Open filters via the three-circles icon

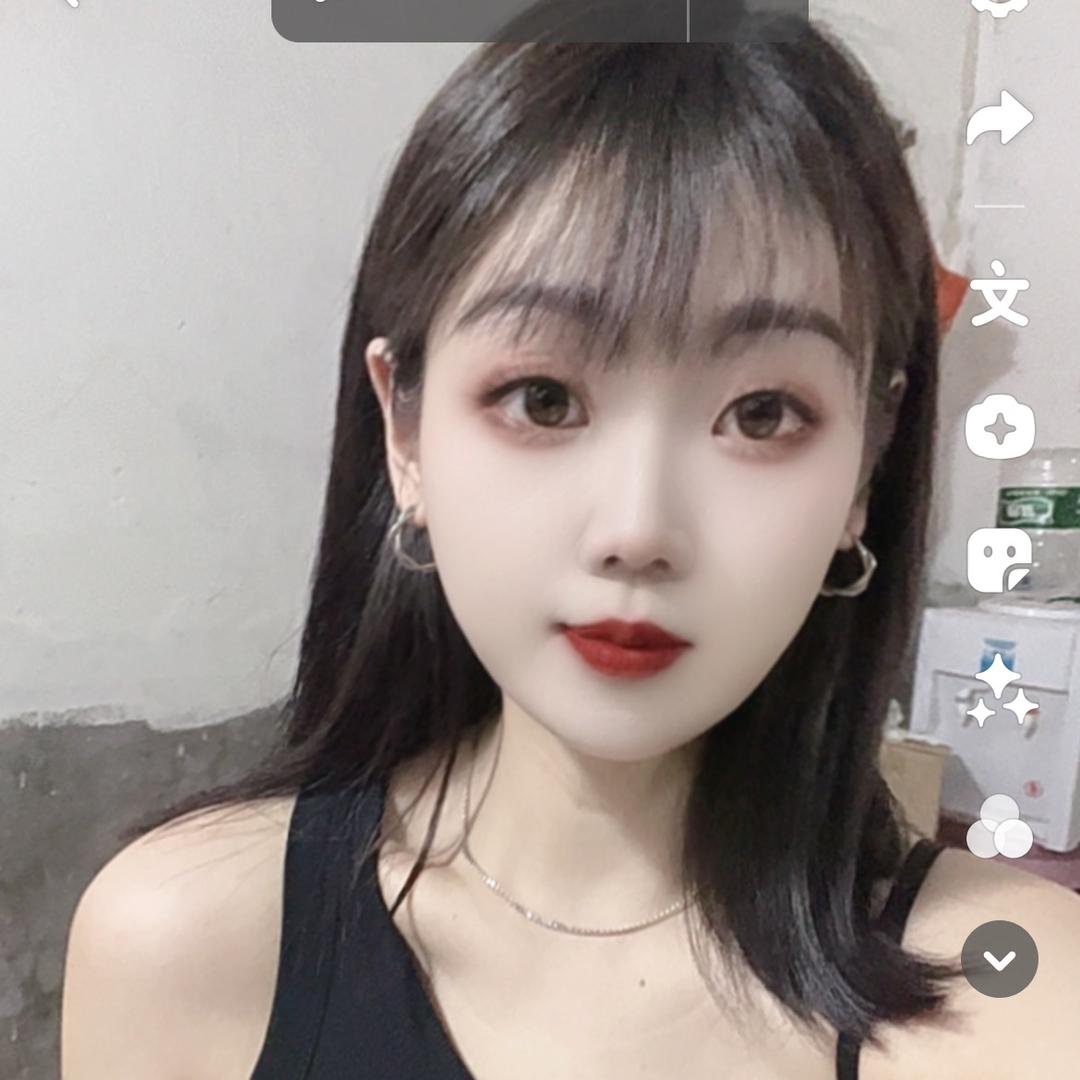pyautogui.click(x=999, y=826)
